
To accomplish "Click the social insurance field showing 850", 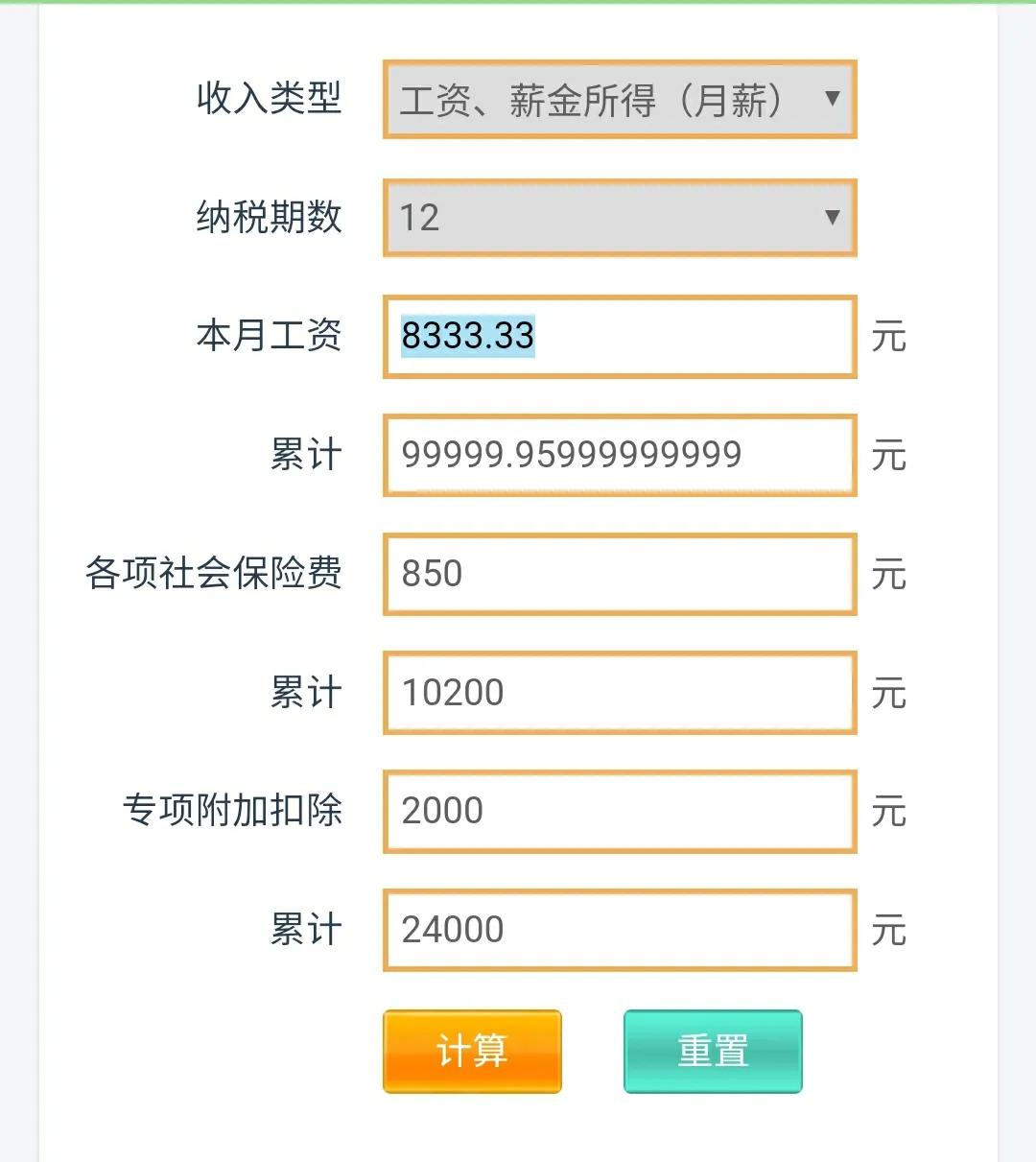I will (619, 573).
